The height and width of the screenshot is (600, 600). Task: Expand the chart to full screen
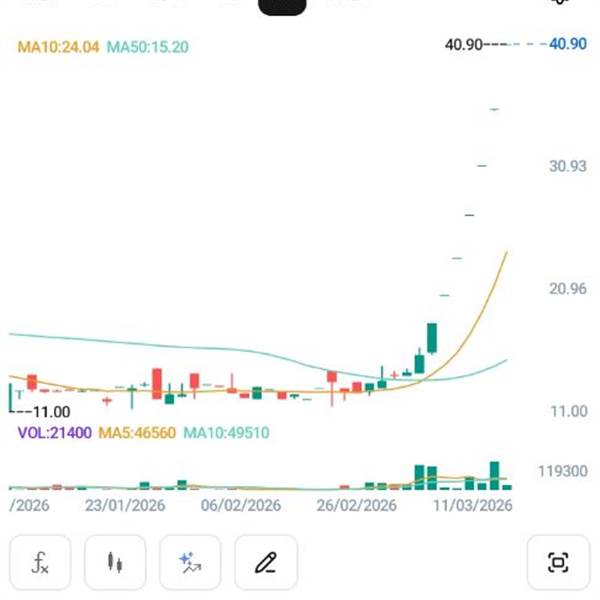[x=558, y=563]
